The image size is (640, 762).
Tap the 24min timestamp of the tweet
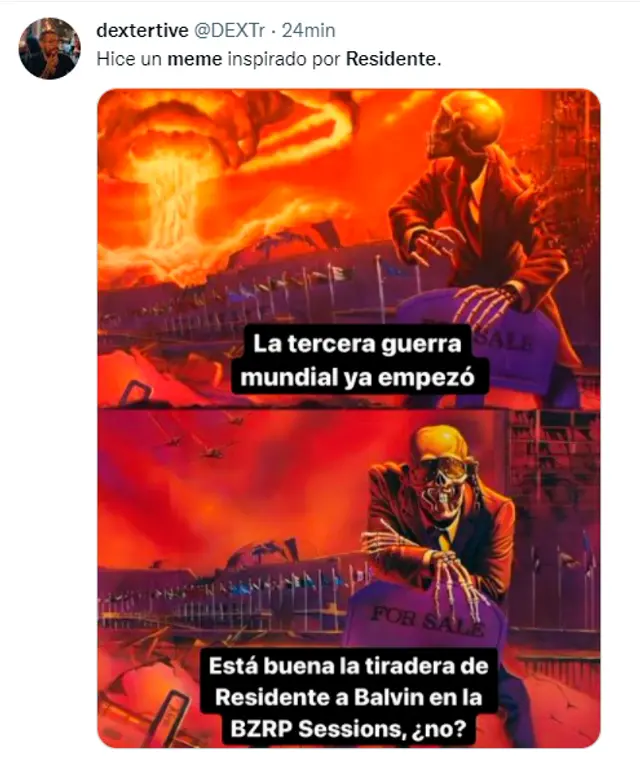pos(308,31)
